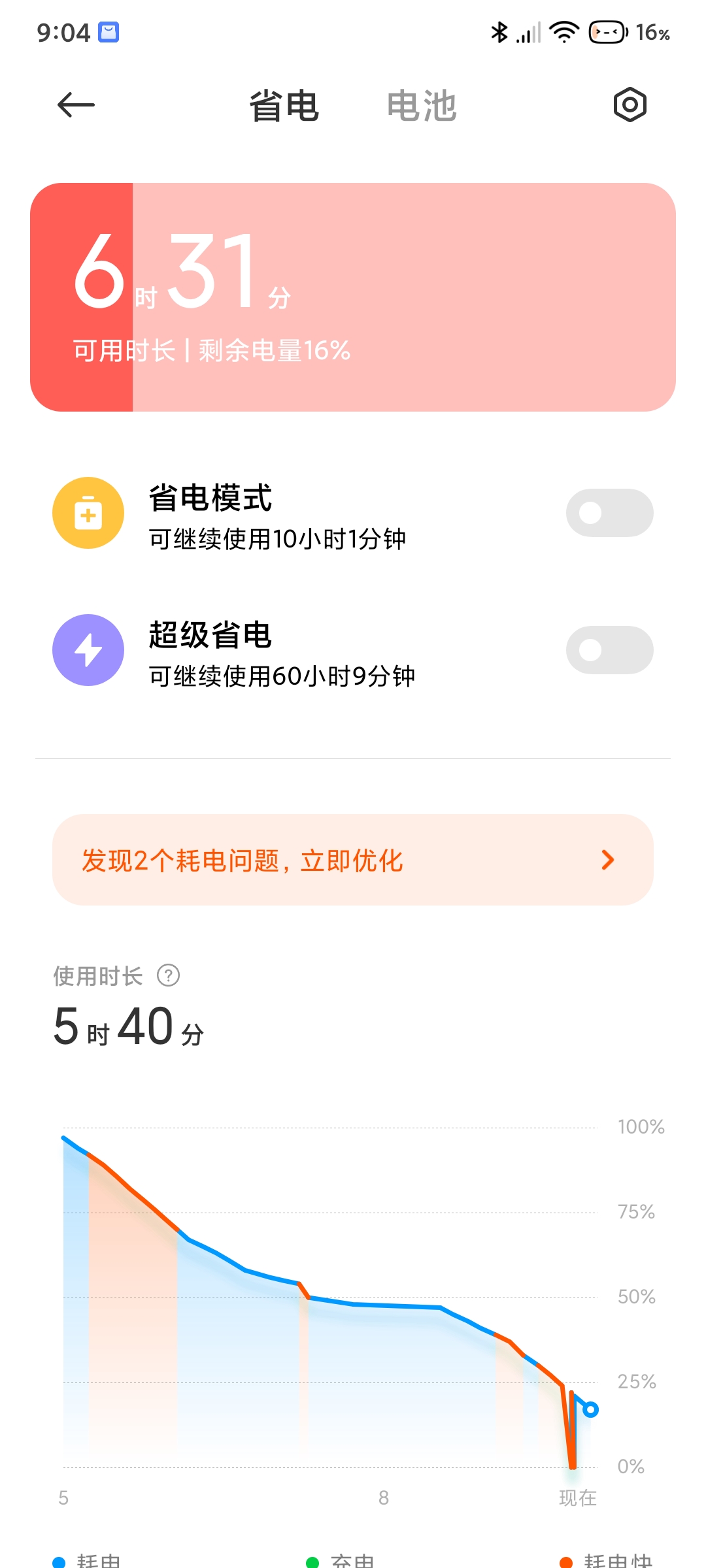The image size is (706, 1568).
Task: Open battery settings gear icon
Action: click(630, 105)
